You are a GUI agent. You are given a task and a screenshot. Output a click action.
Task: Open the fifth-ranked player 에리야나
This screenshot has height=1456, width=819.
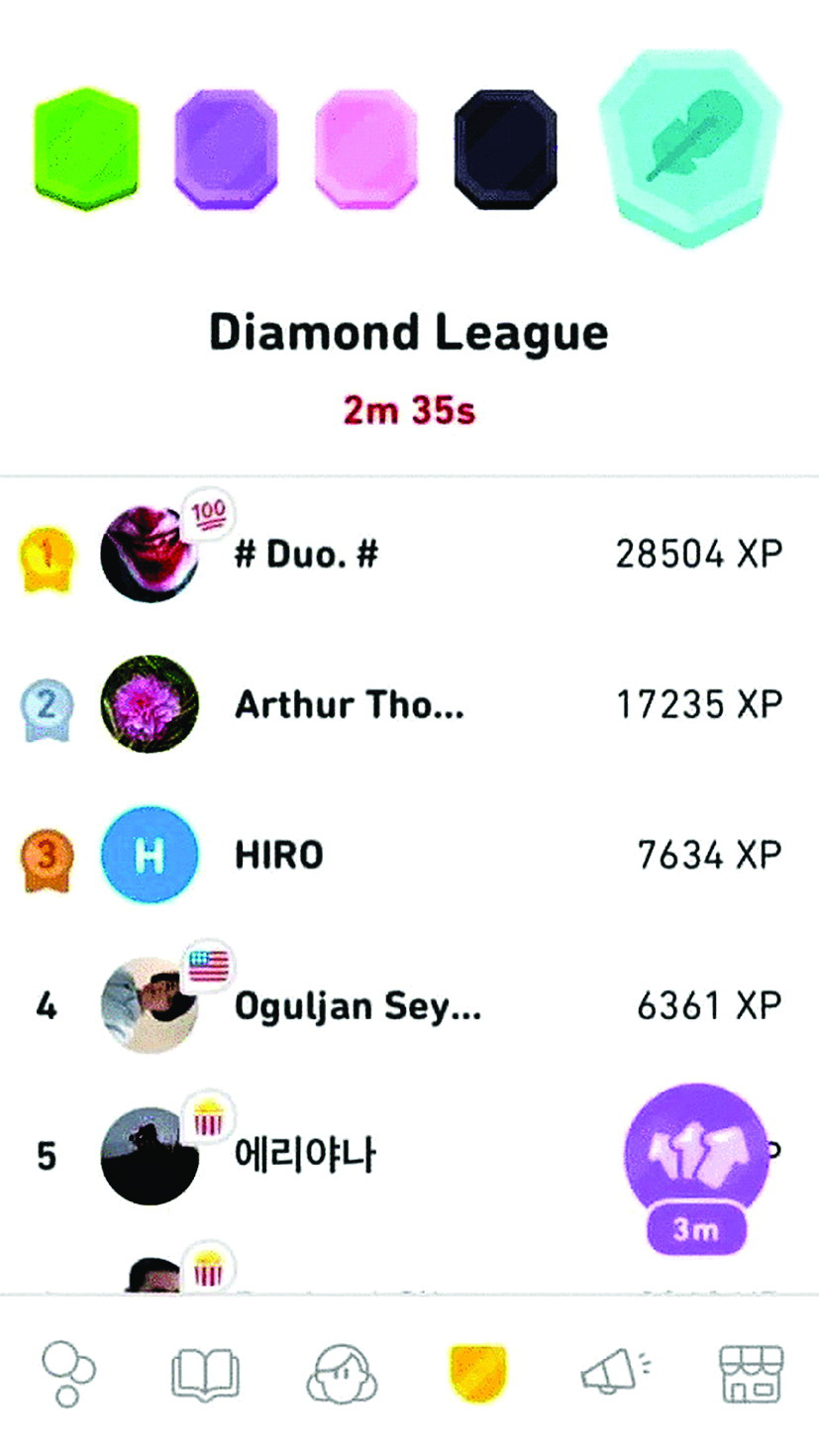click(x=305, y=1156)
